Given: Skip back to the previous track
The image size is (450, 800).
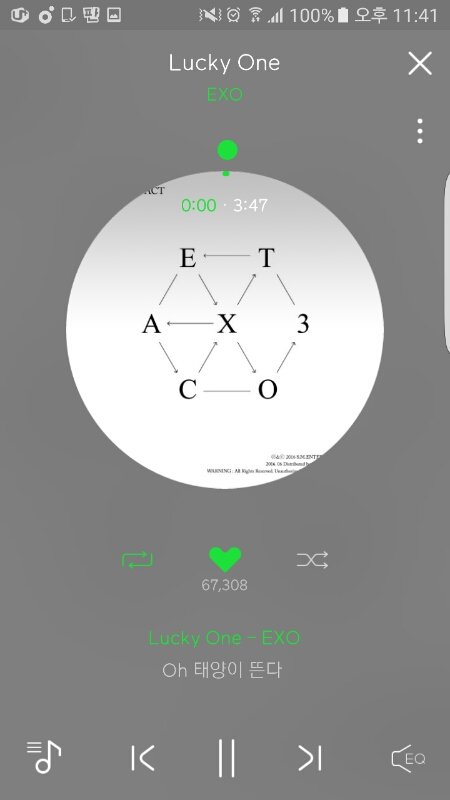Looking at the screenshot, I should [142, 758].
